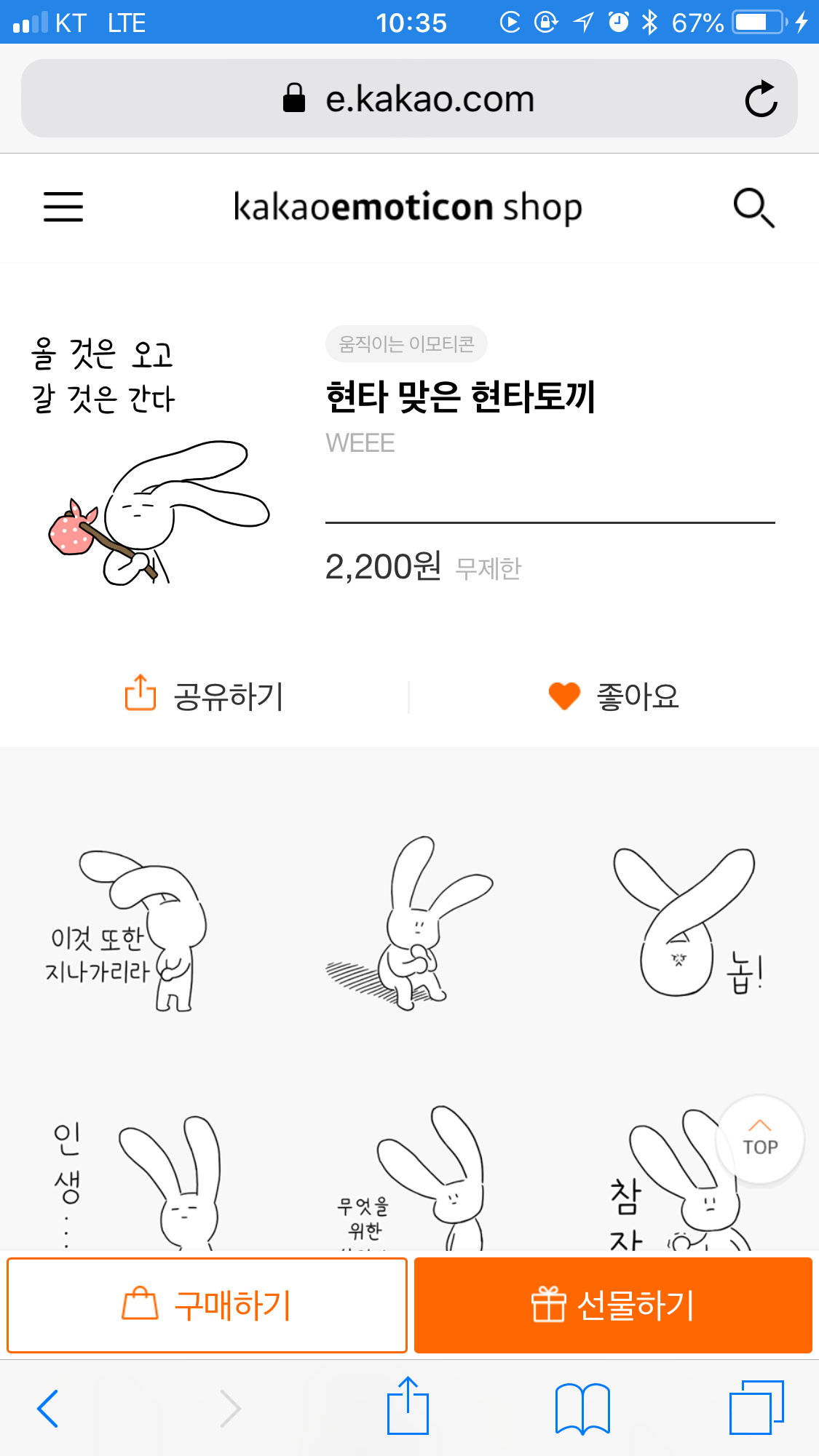The image size is (819, 1456).
Task: Open Safari bookmarks
Action: (582, 1409)
